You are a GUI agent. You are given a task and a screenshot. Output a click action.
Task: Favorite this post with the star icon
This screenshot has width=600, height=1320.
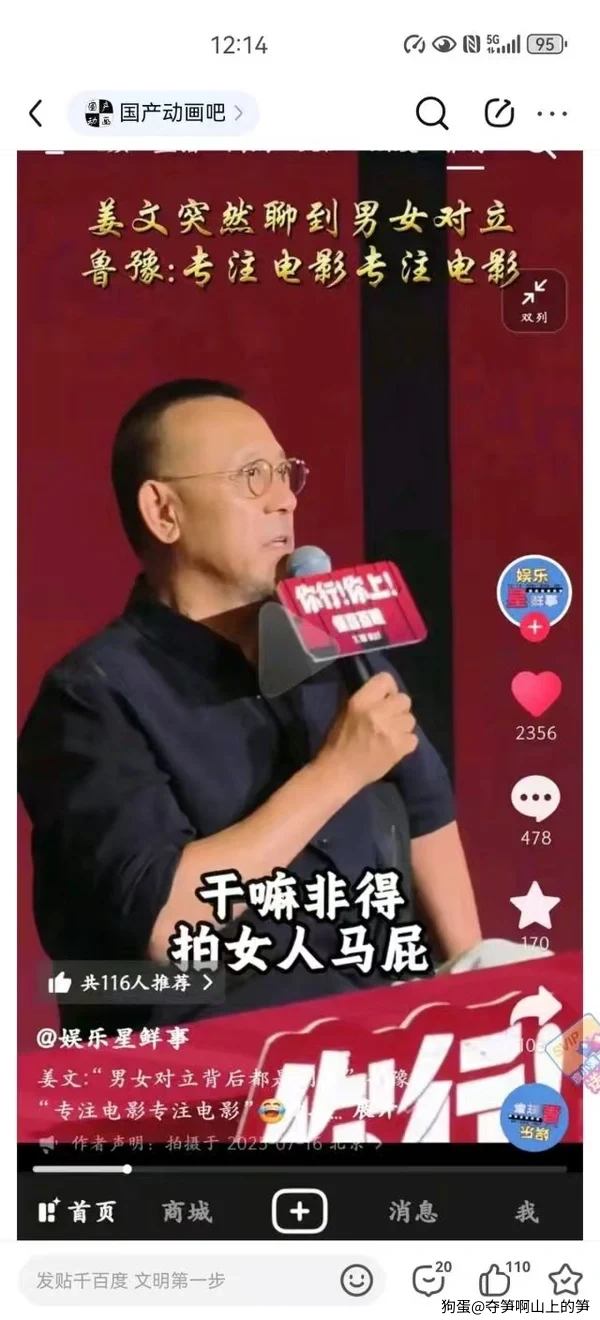565,1279
